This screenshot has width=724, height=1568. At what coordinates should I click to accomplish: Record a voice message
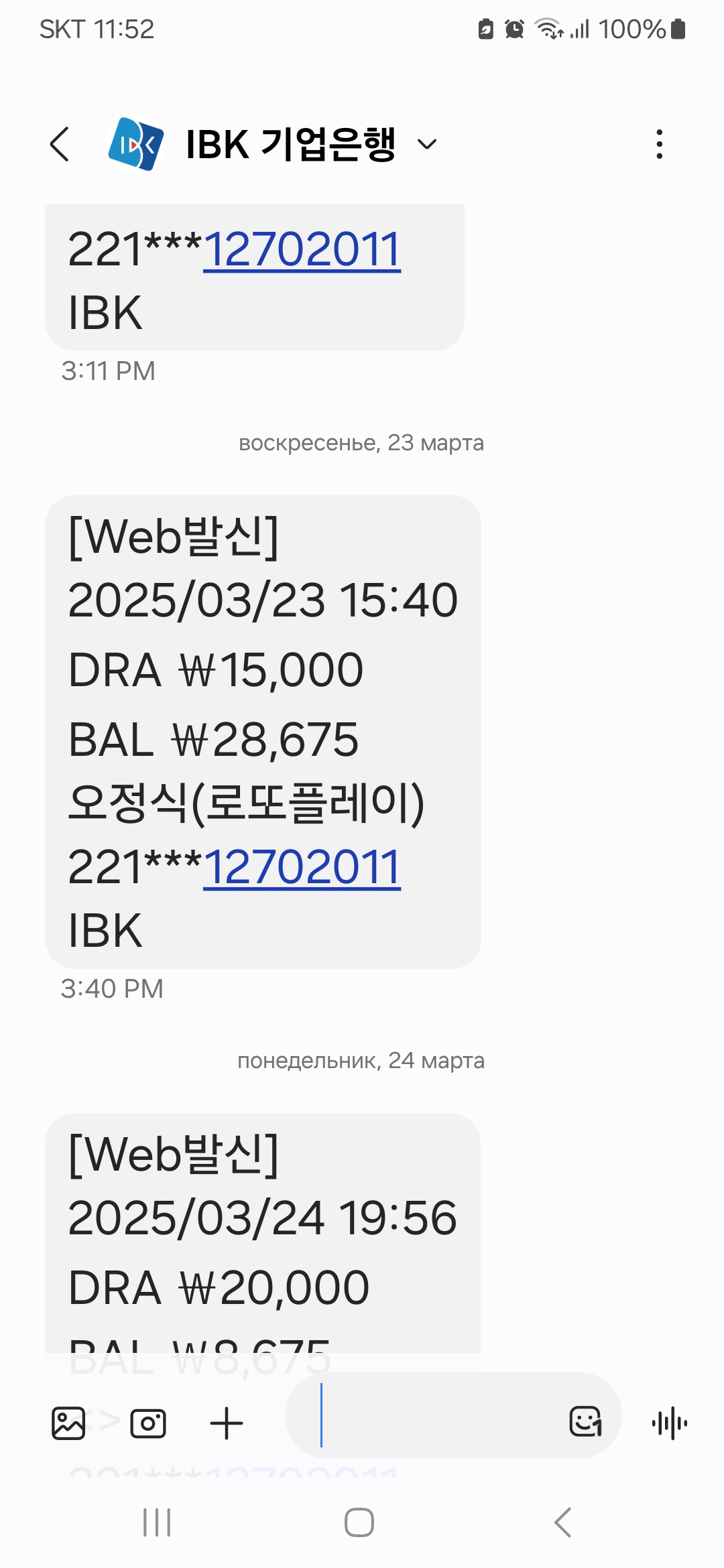coord(669,1423)
